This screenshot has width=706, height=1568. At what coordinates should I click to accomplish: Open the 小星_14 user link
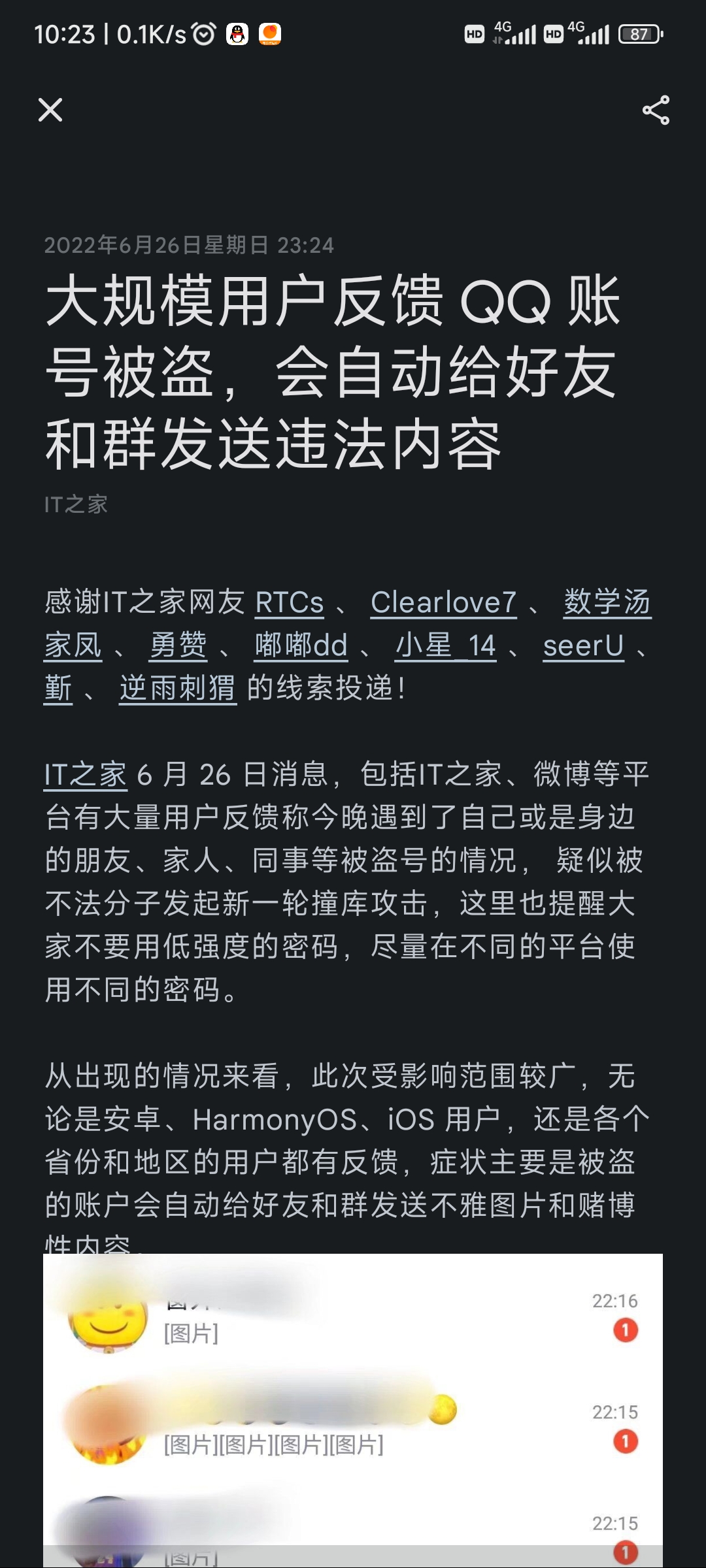tap(446, 645)
